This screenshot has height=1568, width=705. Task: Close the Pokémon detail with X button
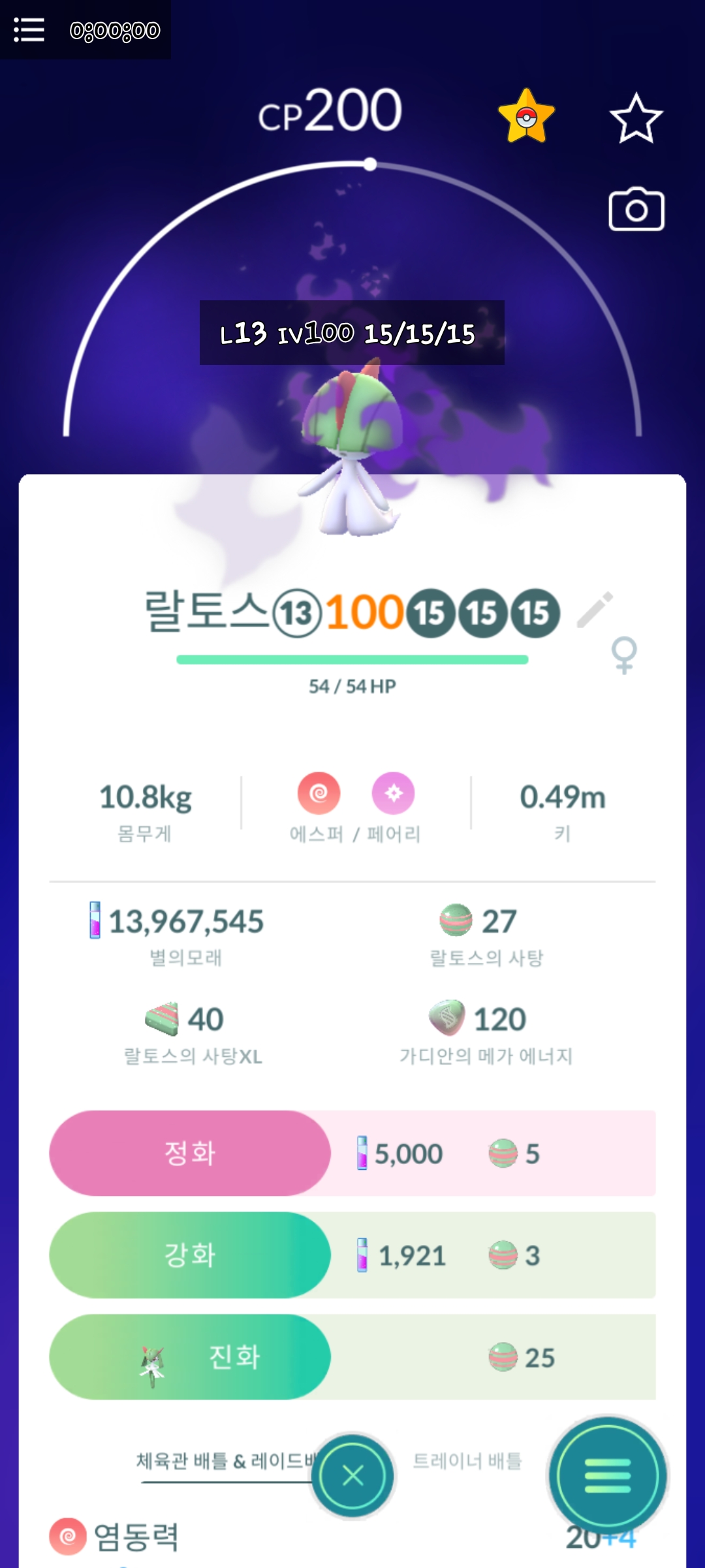pyautogui.click(x=353, y=1475)
